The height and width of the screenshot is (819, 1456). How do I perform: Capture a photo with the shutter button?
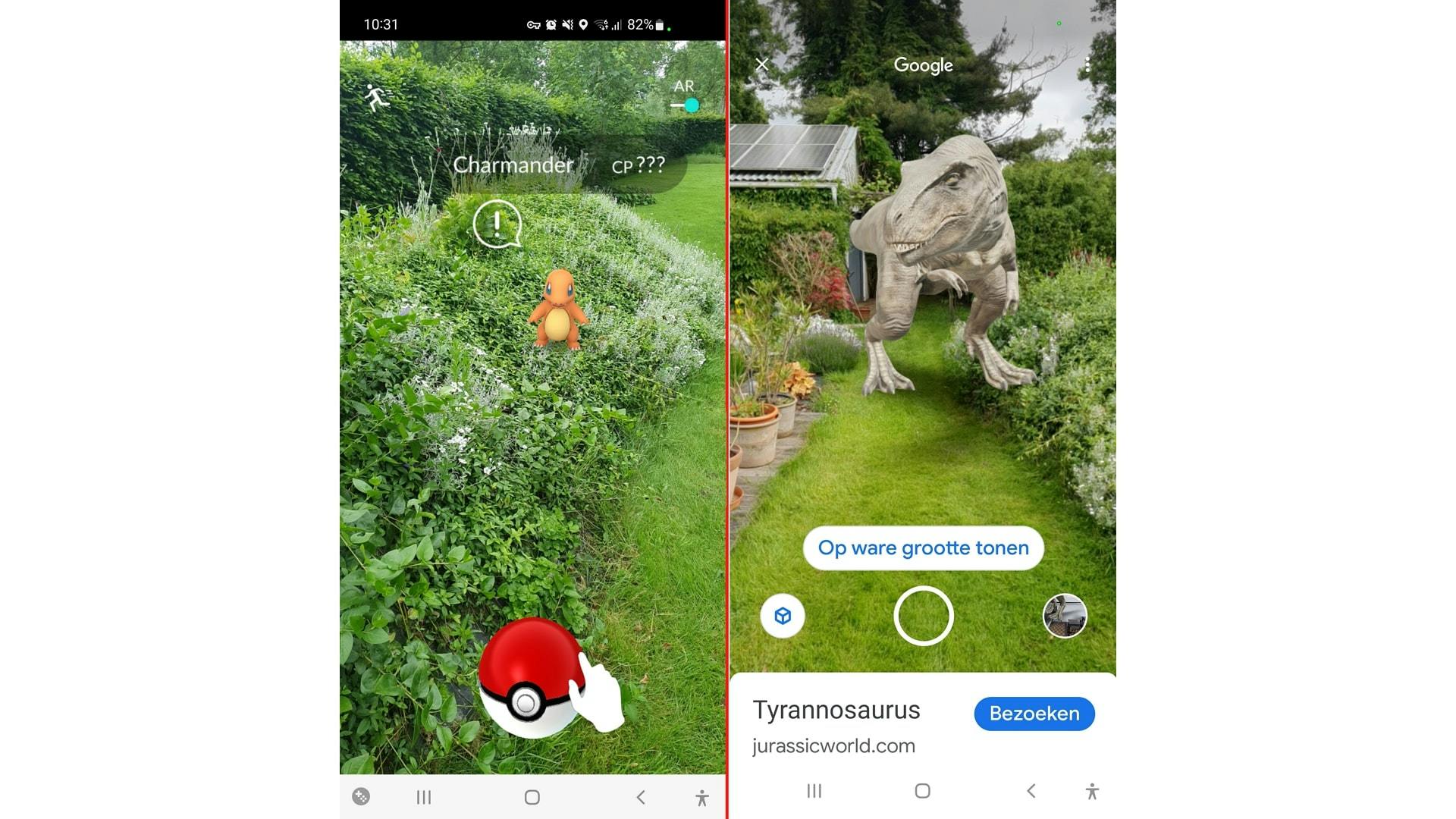923,616
